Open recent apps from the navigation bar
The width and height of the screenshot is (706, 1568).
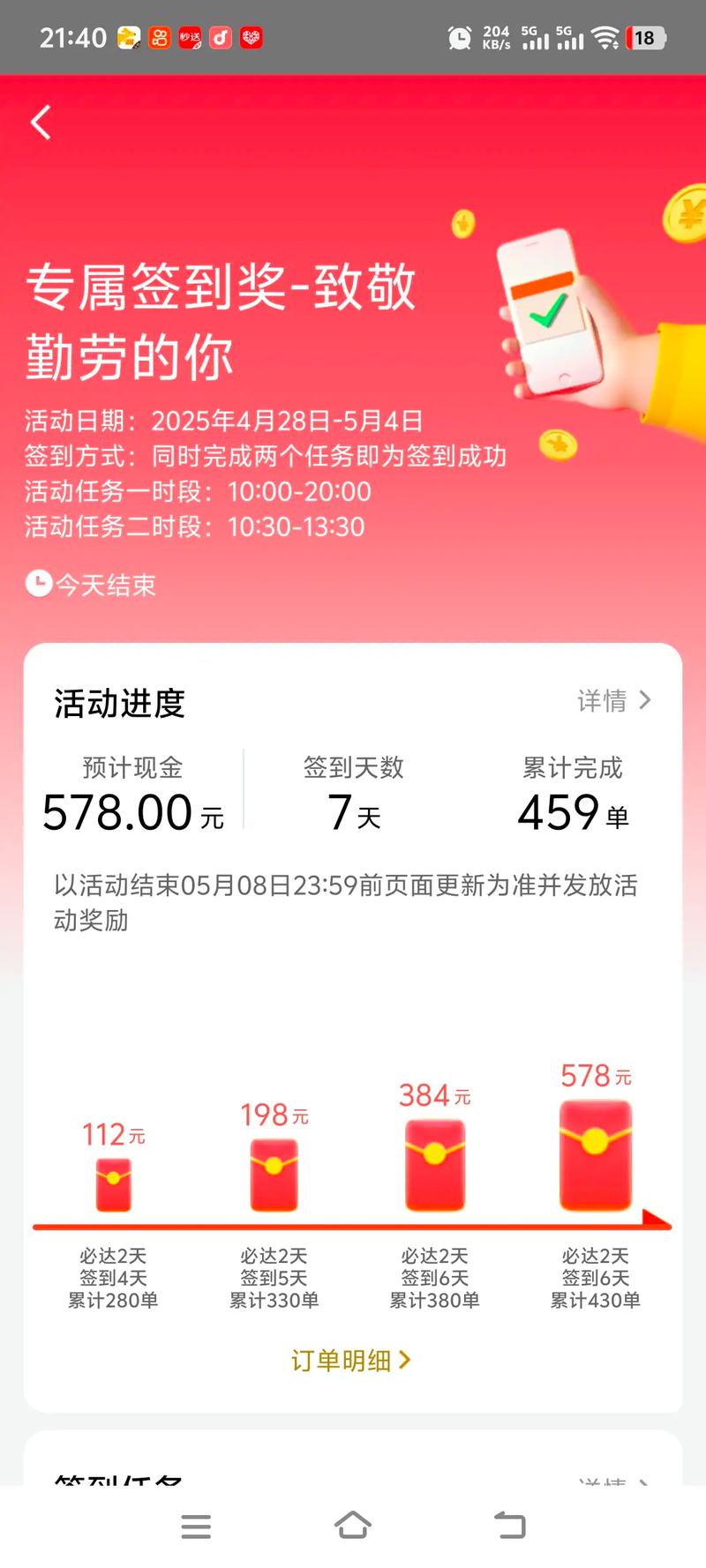pos(196,1526)
